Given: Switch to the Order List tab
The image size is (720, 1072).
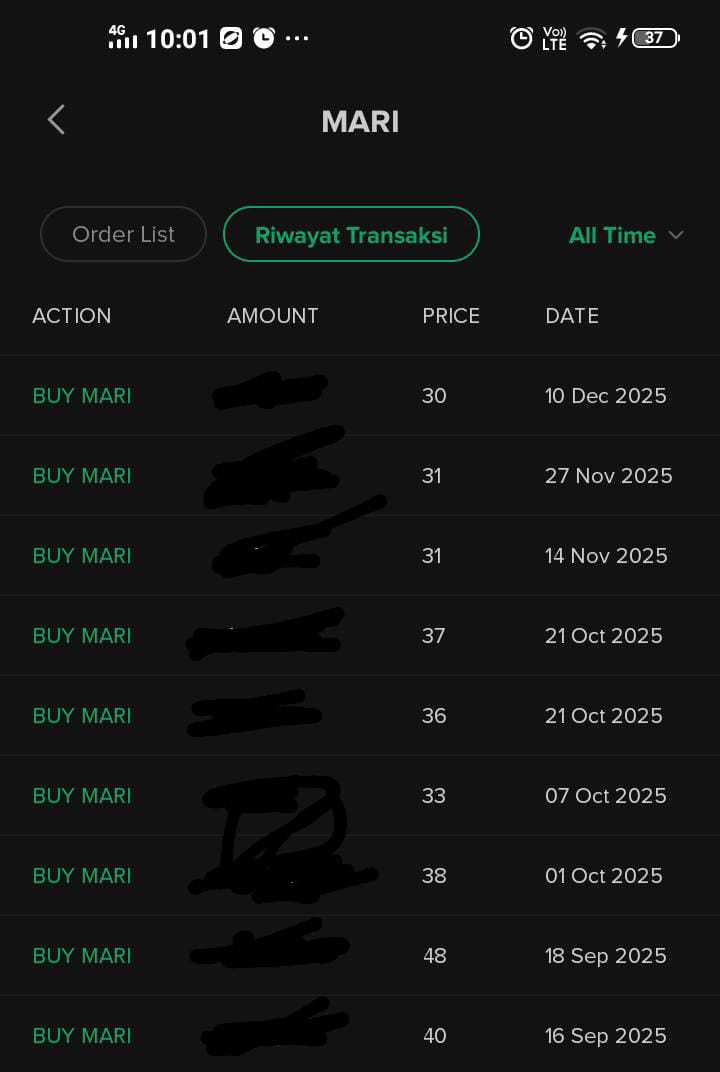Looking at the screenshot, I should point(123,234).
